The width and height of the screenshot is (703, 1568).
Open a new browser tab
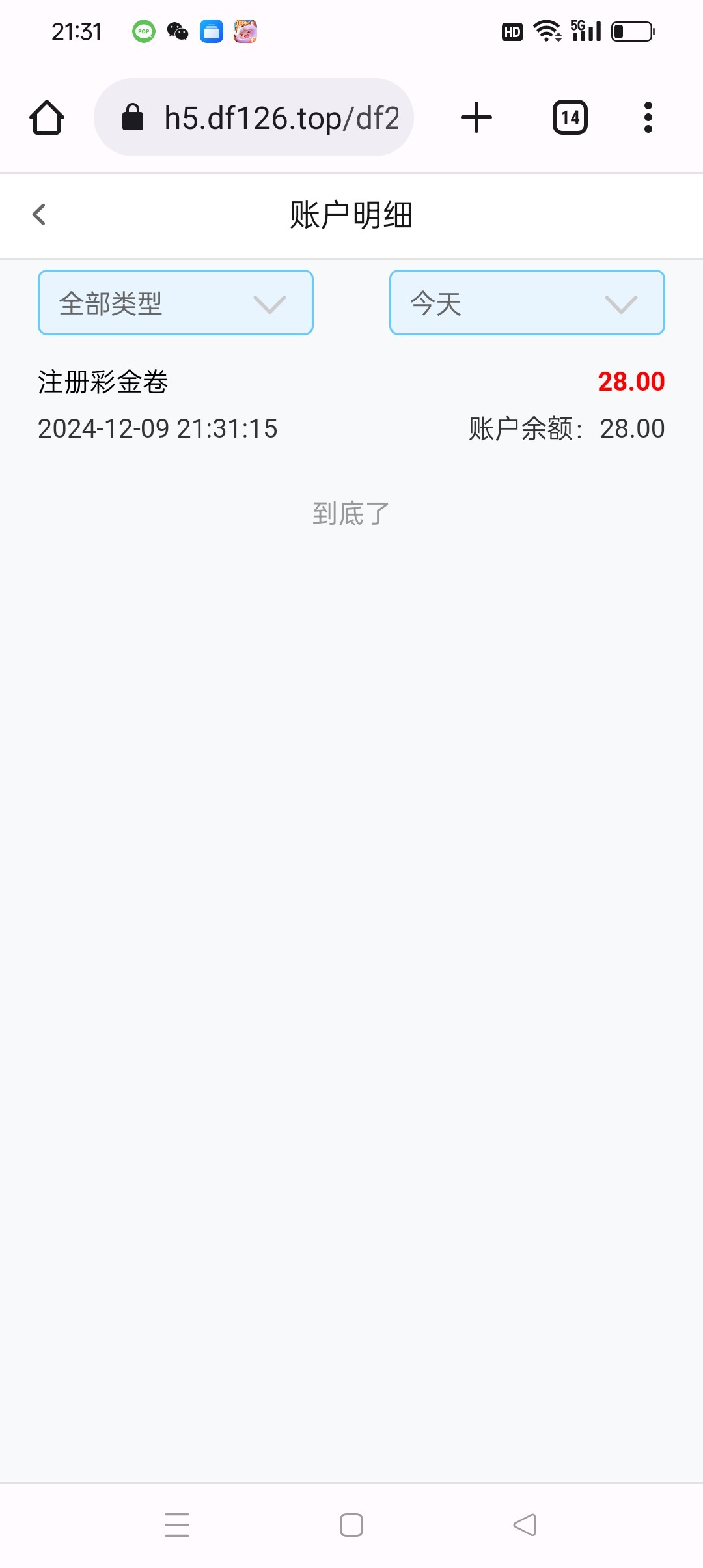[x=476, y=117]
